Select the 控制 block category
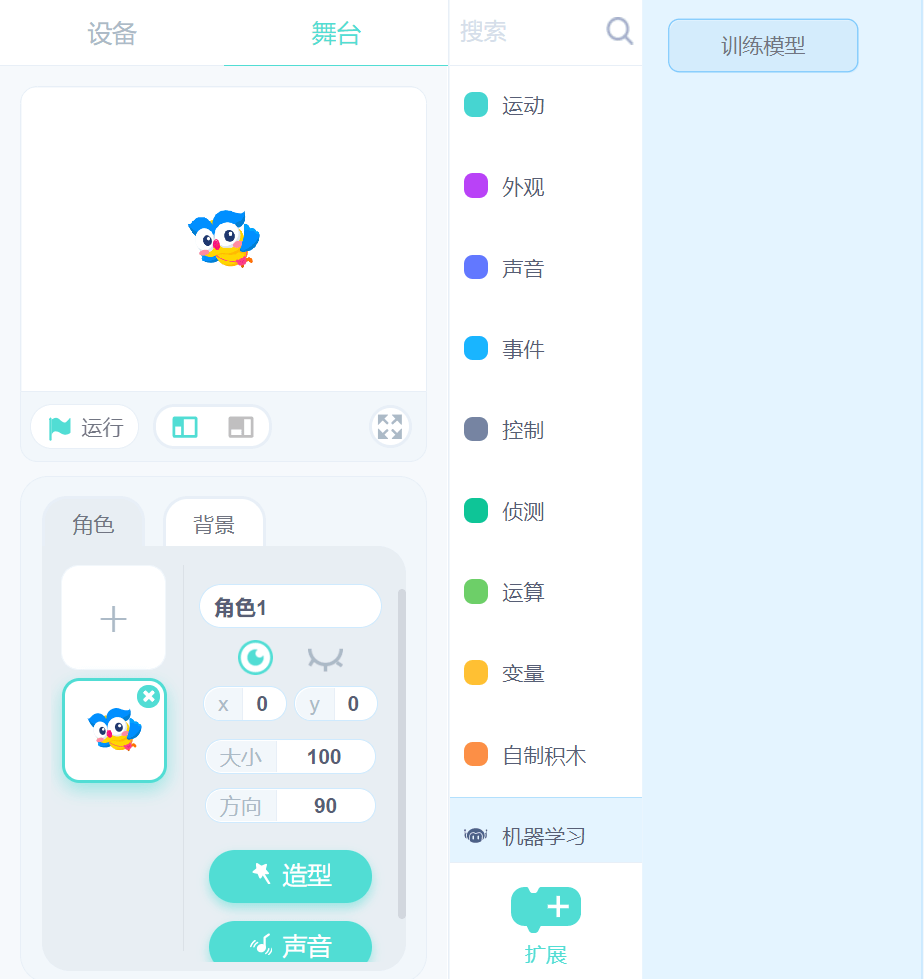The width and height of the screenshot is (924, 979). pyautogui.click(x=522, y=430)
